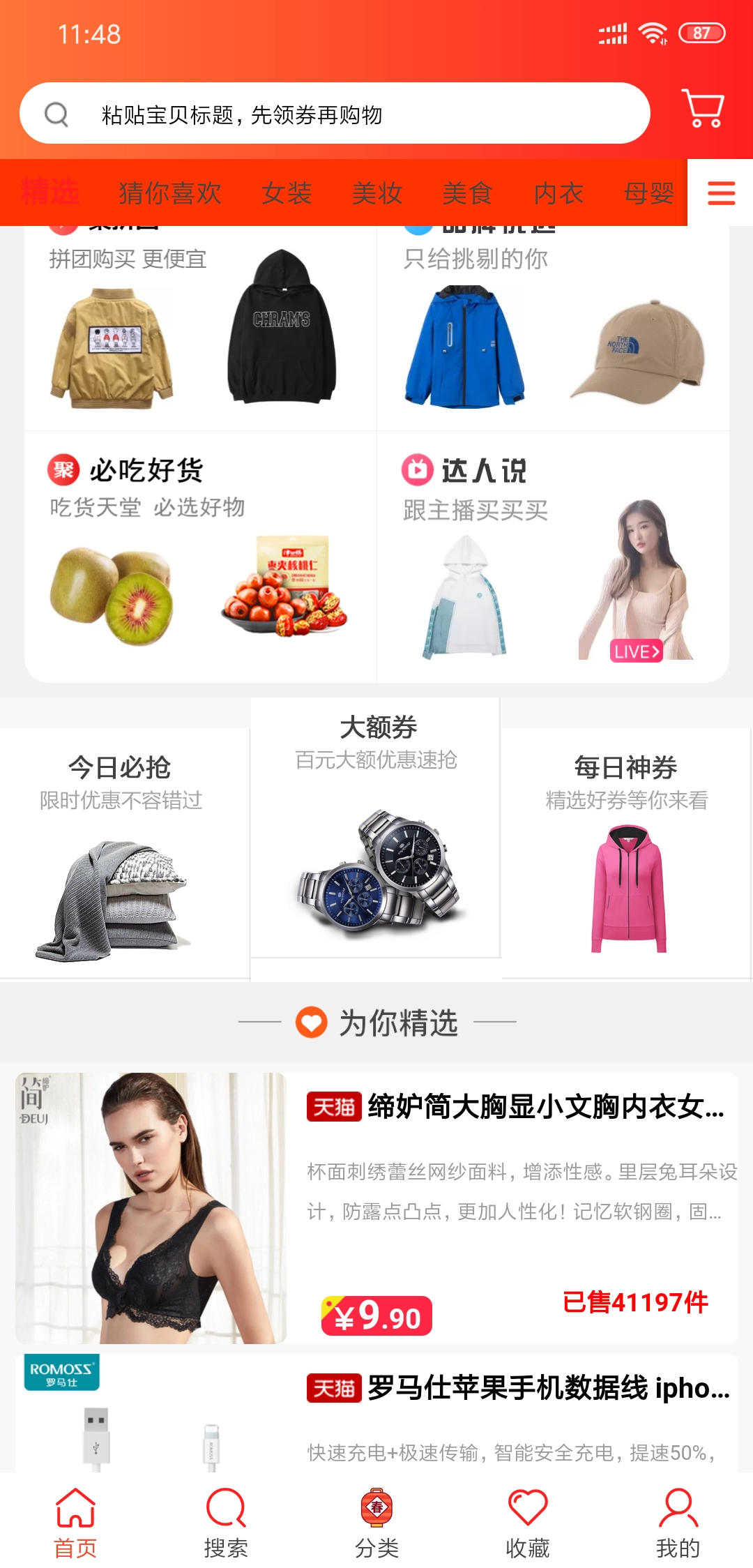
Task: Tap the ¥9.90 price tag on the bra listing
Action: click(x=376, y=1314)
